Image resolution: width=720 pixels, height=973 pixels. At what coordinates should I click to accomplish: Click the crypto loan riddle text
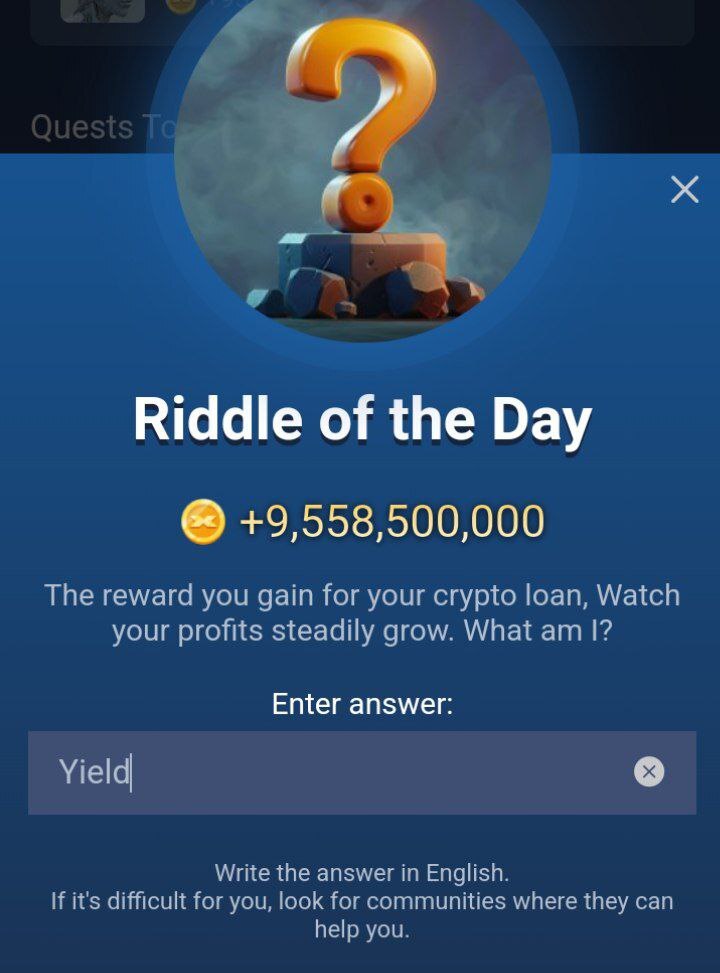click(x=360, y=612)
